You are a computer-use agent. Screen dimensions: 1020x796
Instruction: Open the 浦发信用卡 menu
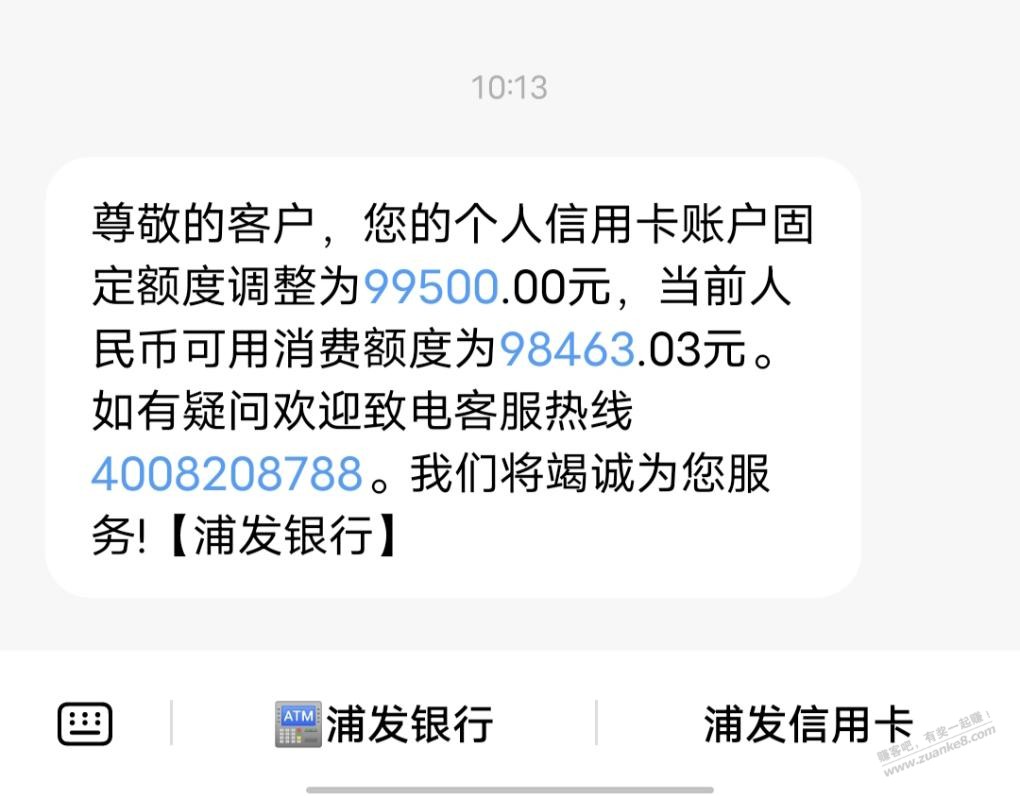click(x=808, y=723)
